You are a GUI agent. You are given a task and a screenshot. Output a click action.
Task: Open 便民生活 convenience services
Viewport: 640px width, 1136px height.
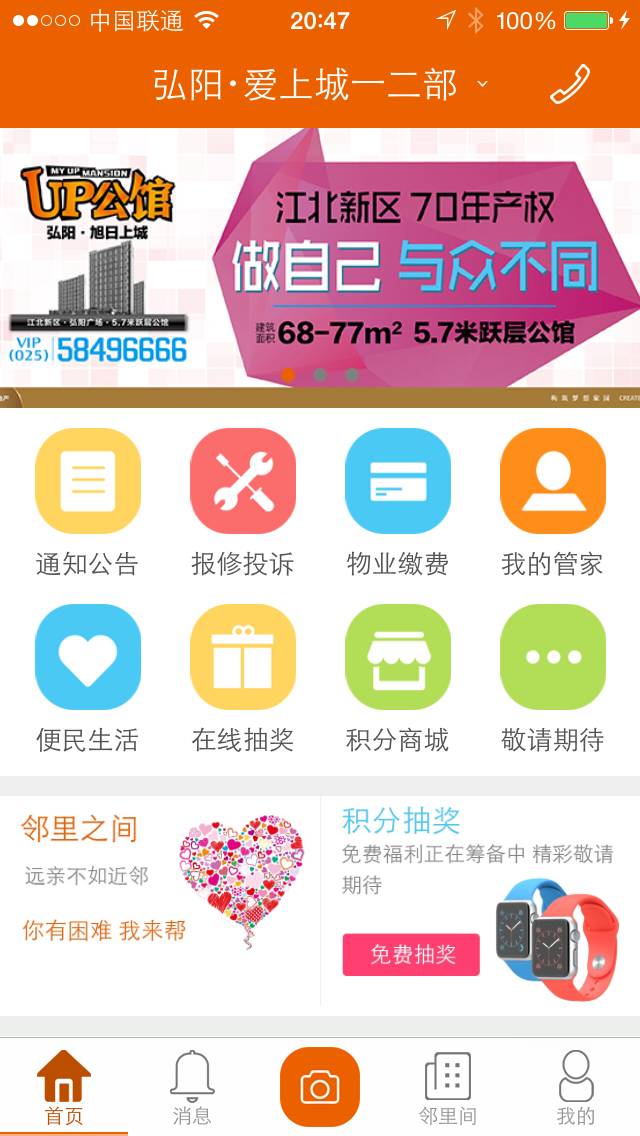click(x=88, y=658)
